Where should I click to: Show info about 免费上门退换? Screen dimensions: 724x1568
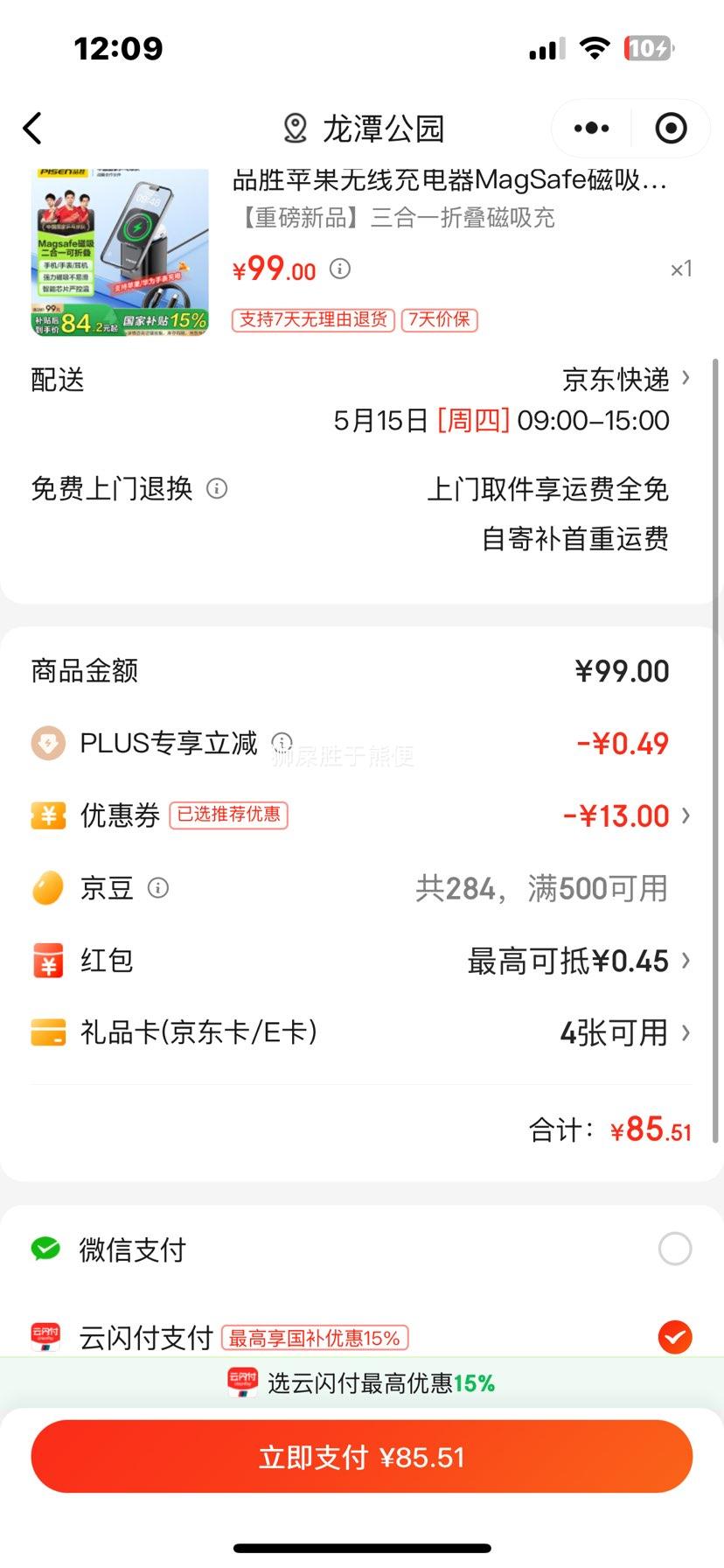click(x=217, y=488)
